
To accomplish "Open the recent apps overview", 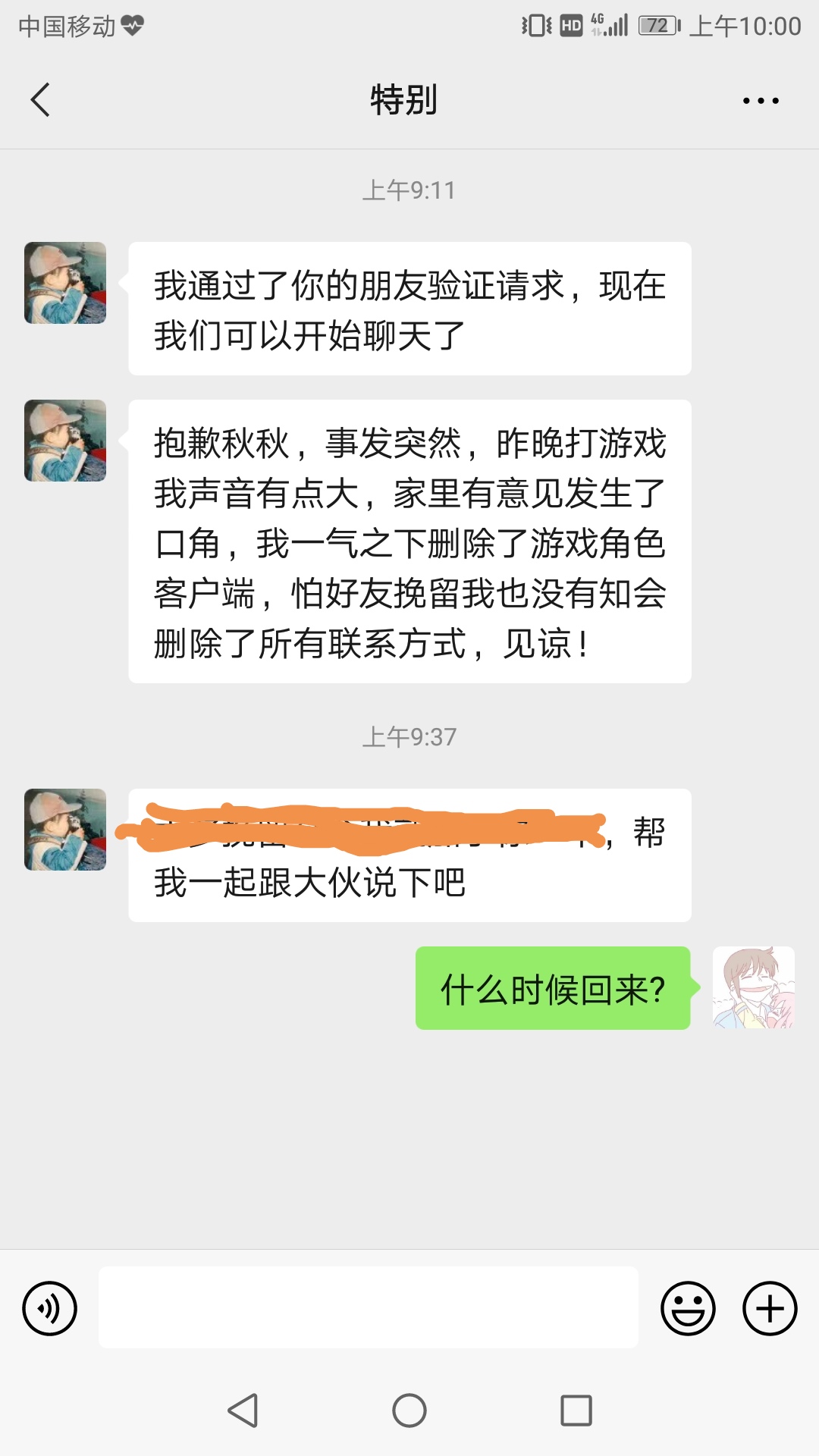I will coord(576,1410).
